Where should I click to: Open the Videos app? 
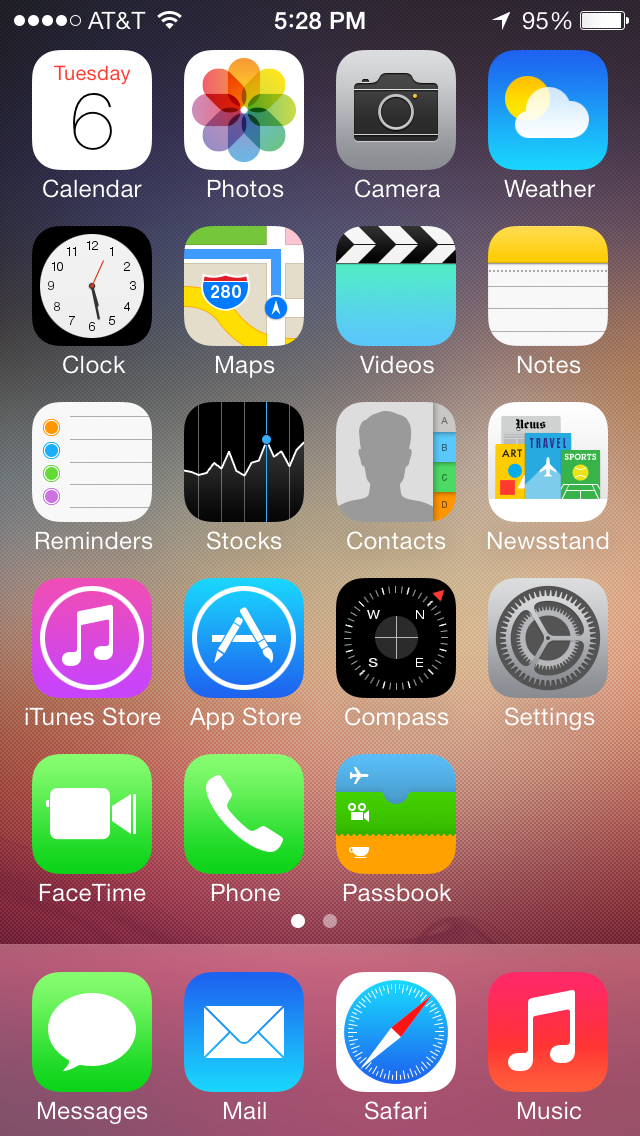[x=396, y=286]
